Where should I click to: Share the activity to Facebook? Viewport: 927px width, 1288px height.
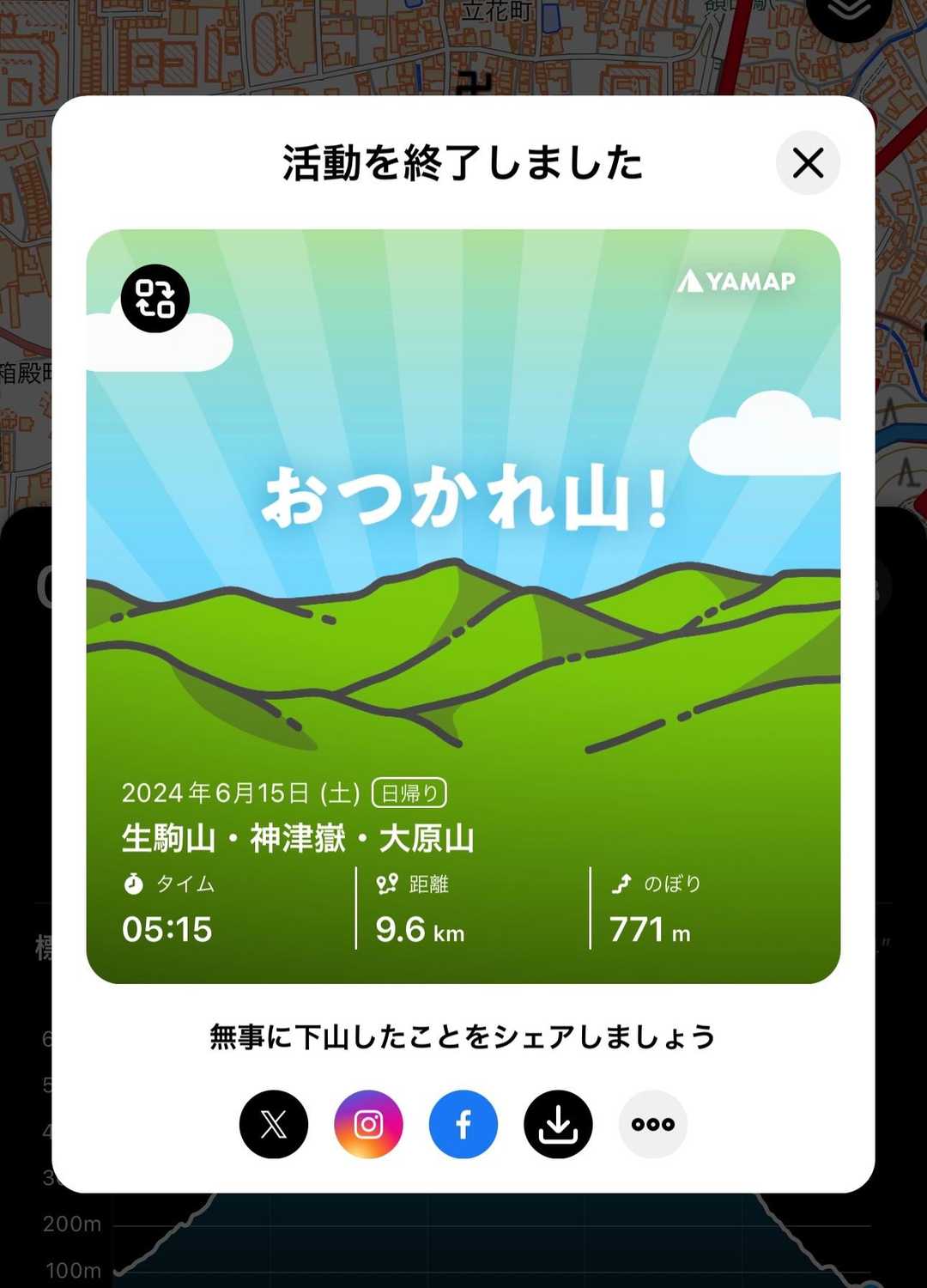[463, 1124]
